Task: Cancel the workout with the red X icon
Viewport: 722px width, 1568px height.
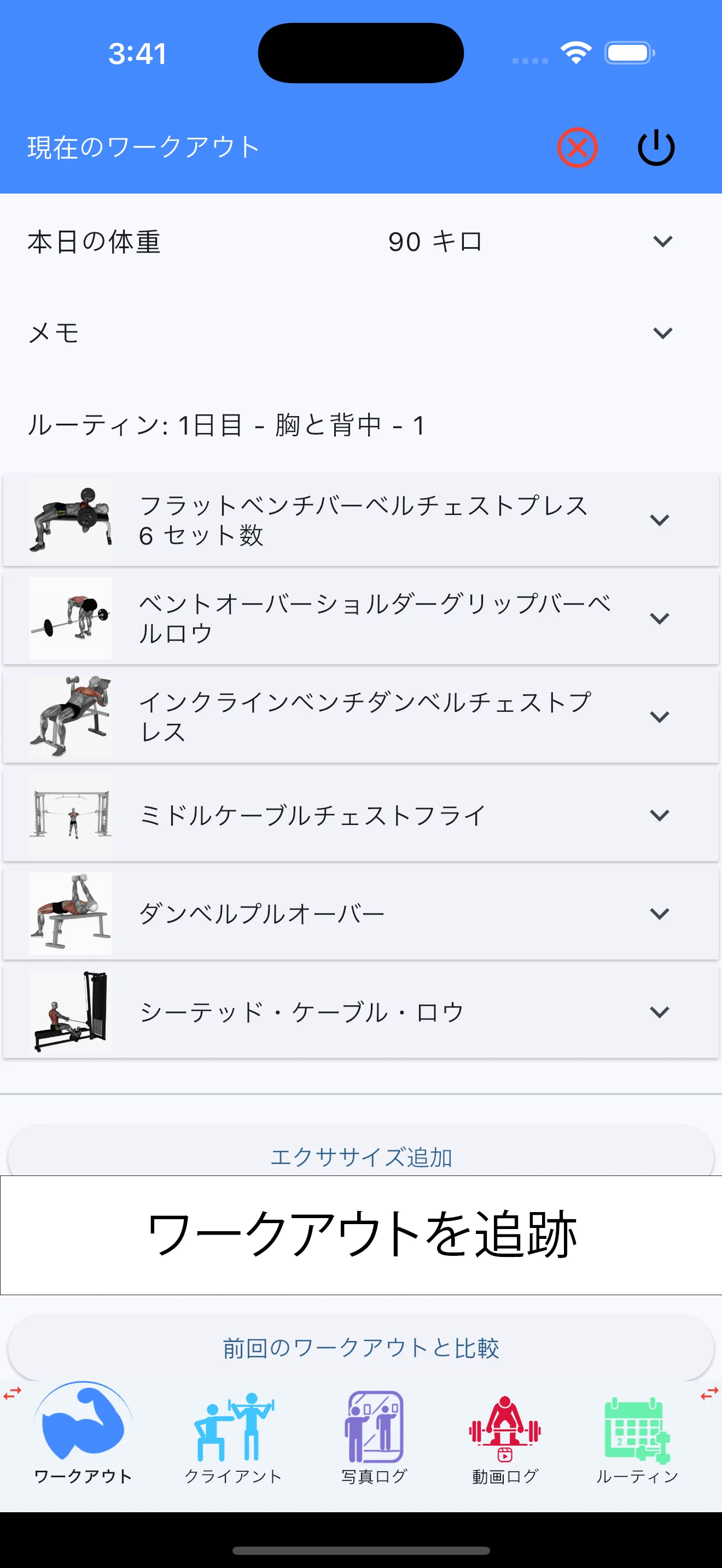Action: (x=577, y=146)
